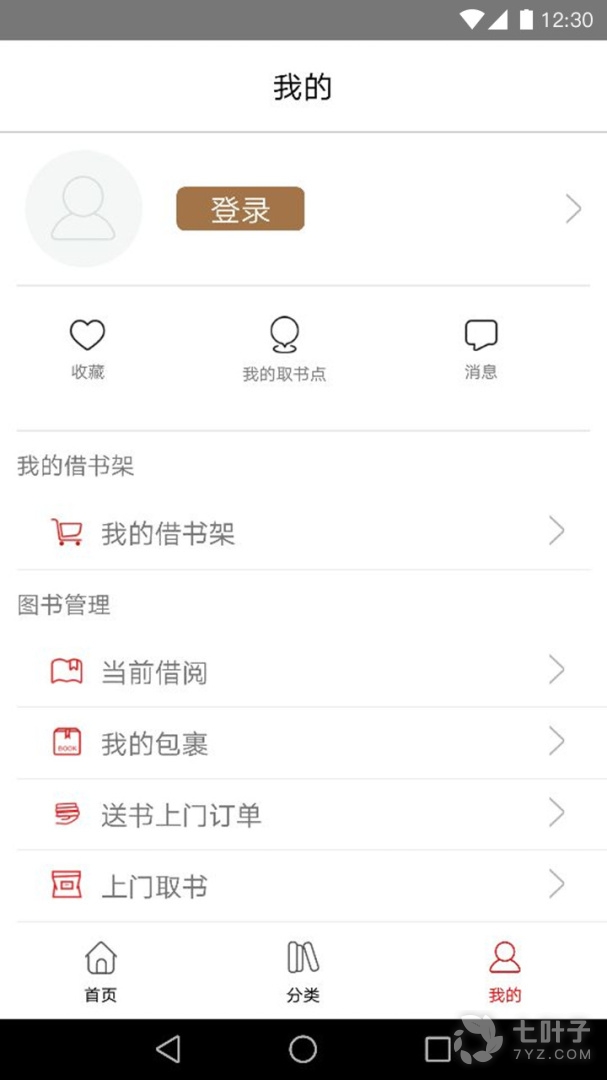Screen dimensions: 607x1080
Task: Tap the 登录 login button
Action: pos(240,209)
